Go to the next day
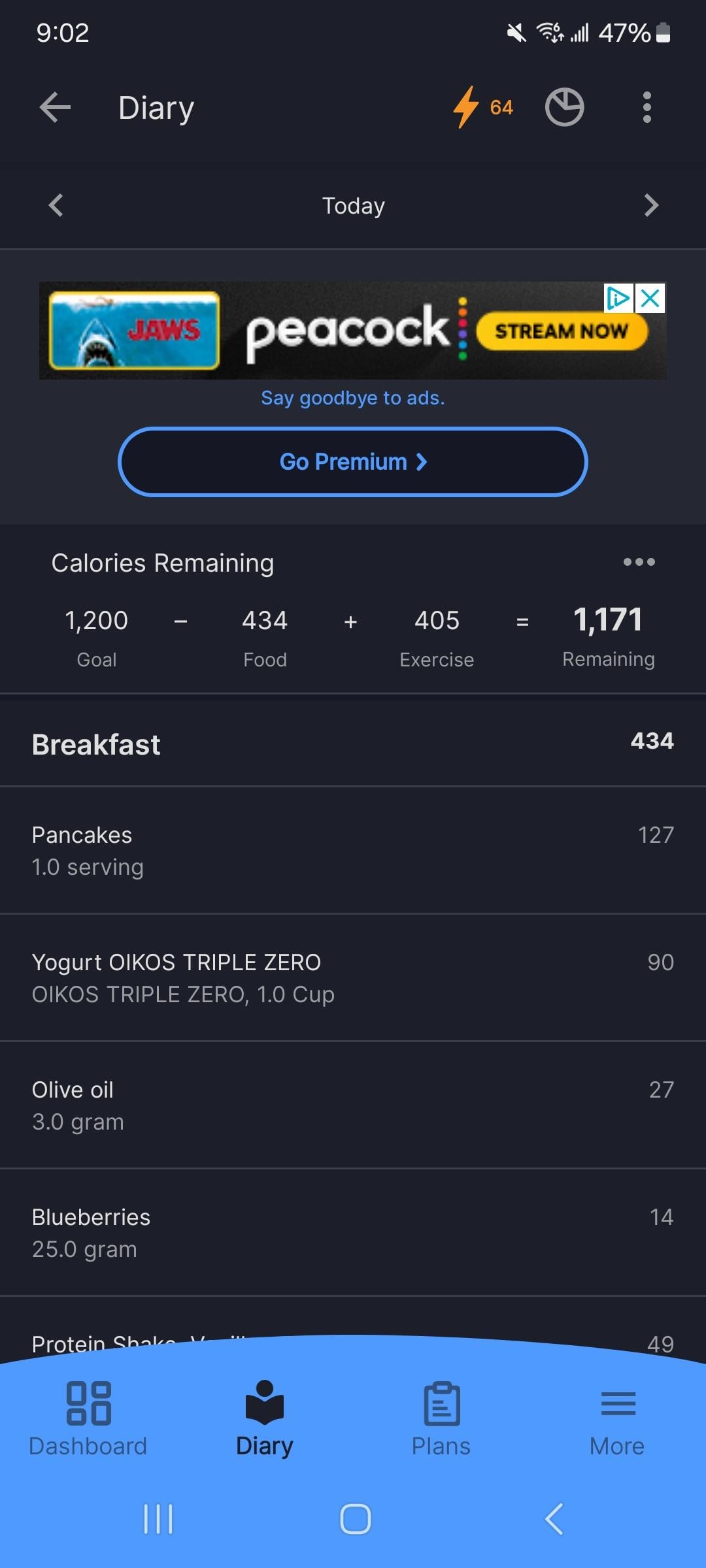Image resolution: width=706 pixels, height=1568 pixels. (x=650, y=205)
